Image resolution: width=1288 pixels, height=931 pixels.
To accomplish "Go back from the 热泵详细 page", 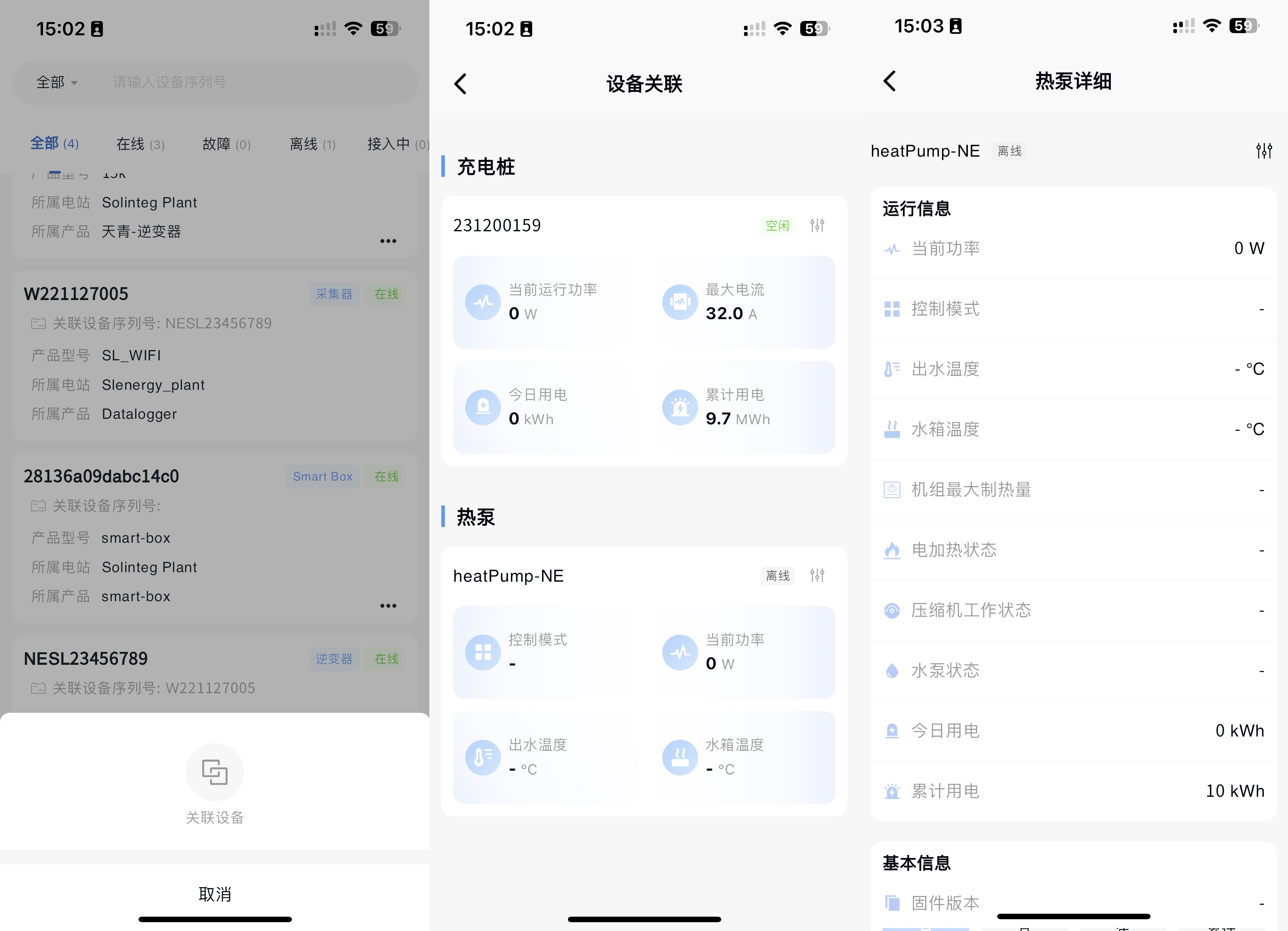I will tap(890, 81).
